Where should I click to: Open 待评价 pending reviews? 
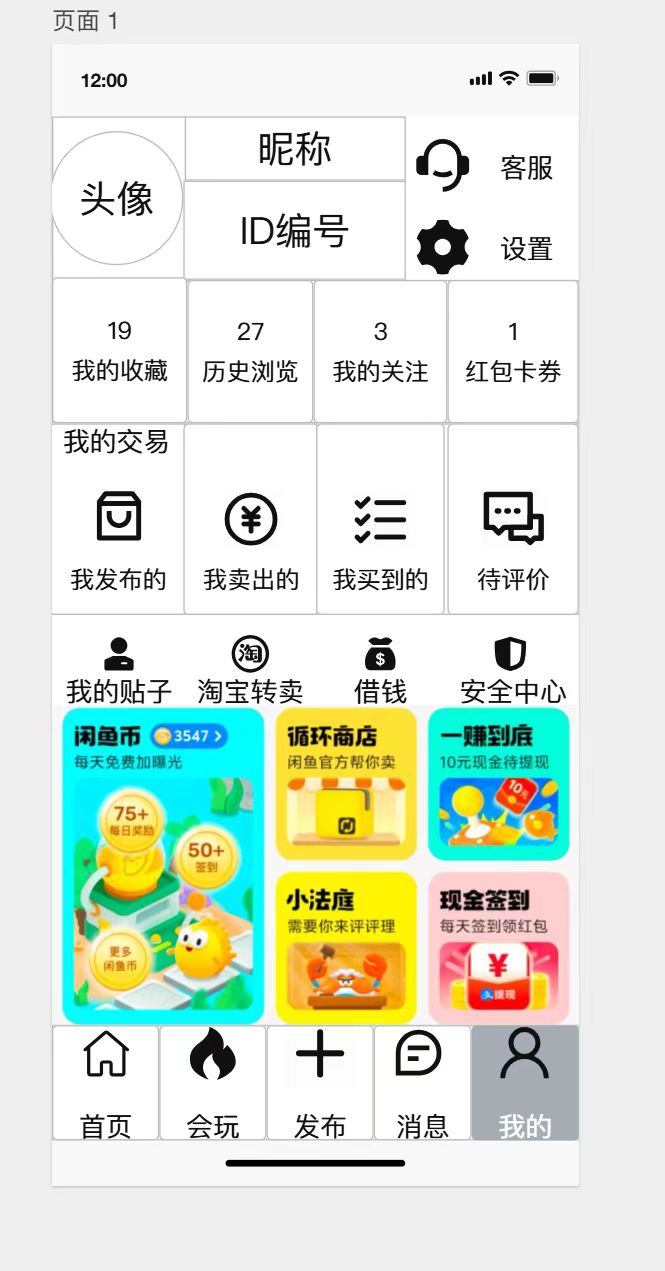(513, 540)
